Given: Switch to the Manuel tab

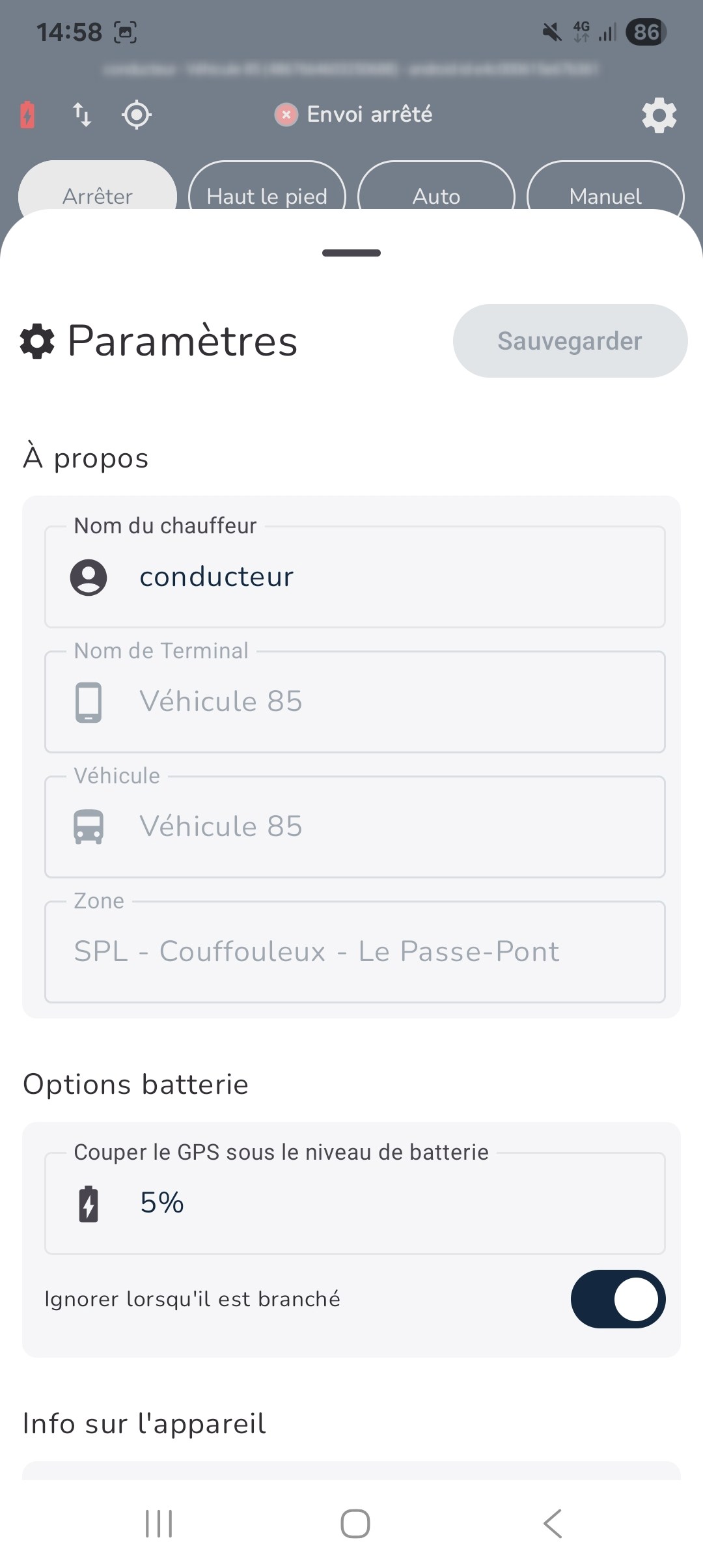Looking at the screenshot, I should pos(604,196).
